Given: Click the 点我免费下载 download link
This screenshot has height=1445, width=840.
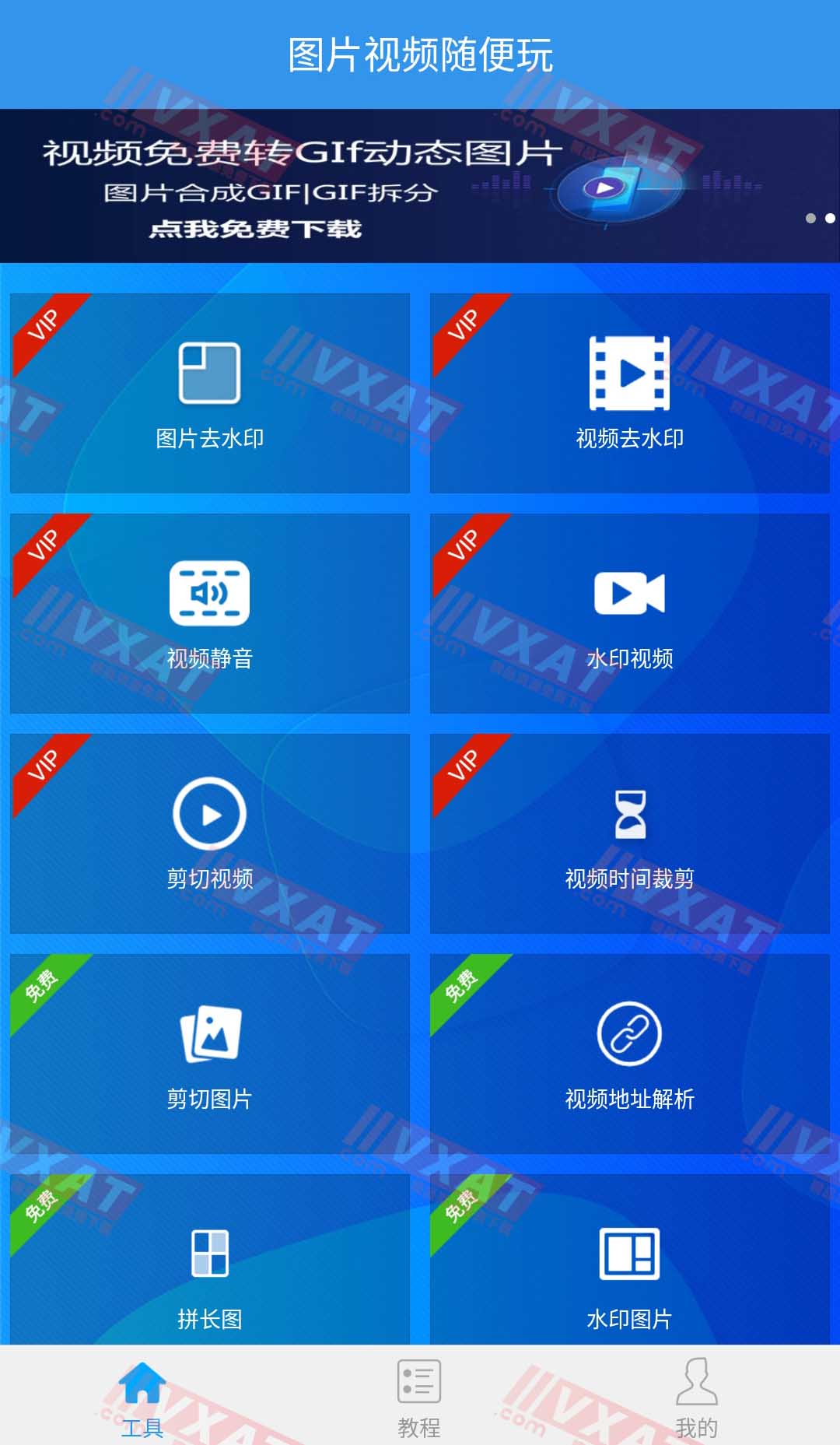Looking at the screenshot, I should pos(257,230).
